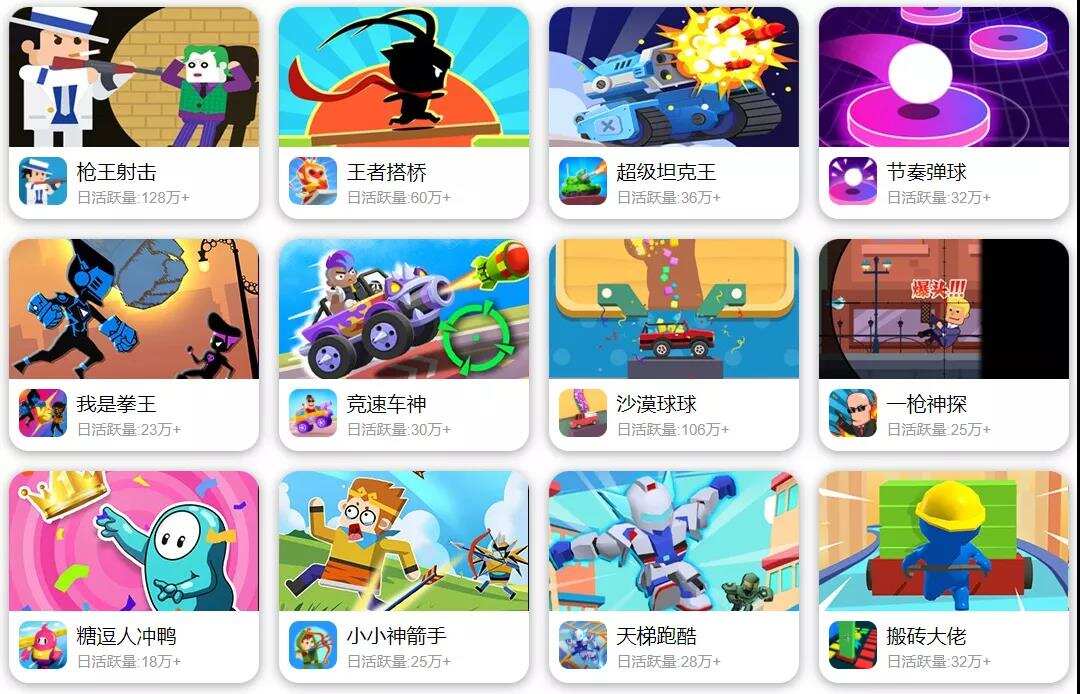Open the 搬砖大佬 game
The width and height of the screenshot is (1080, 694).
[x=943, y=574]
